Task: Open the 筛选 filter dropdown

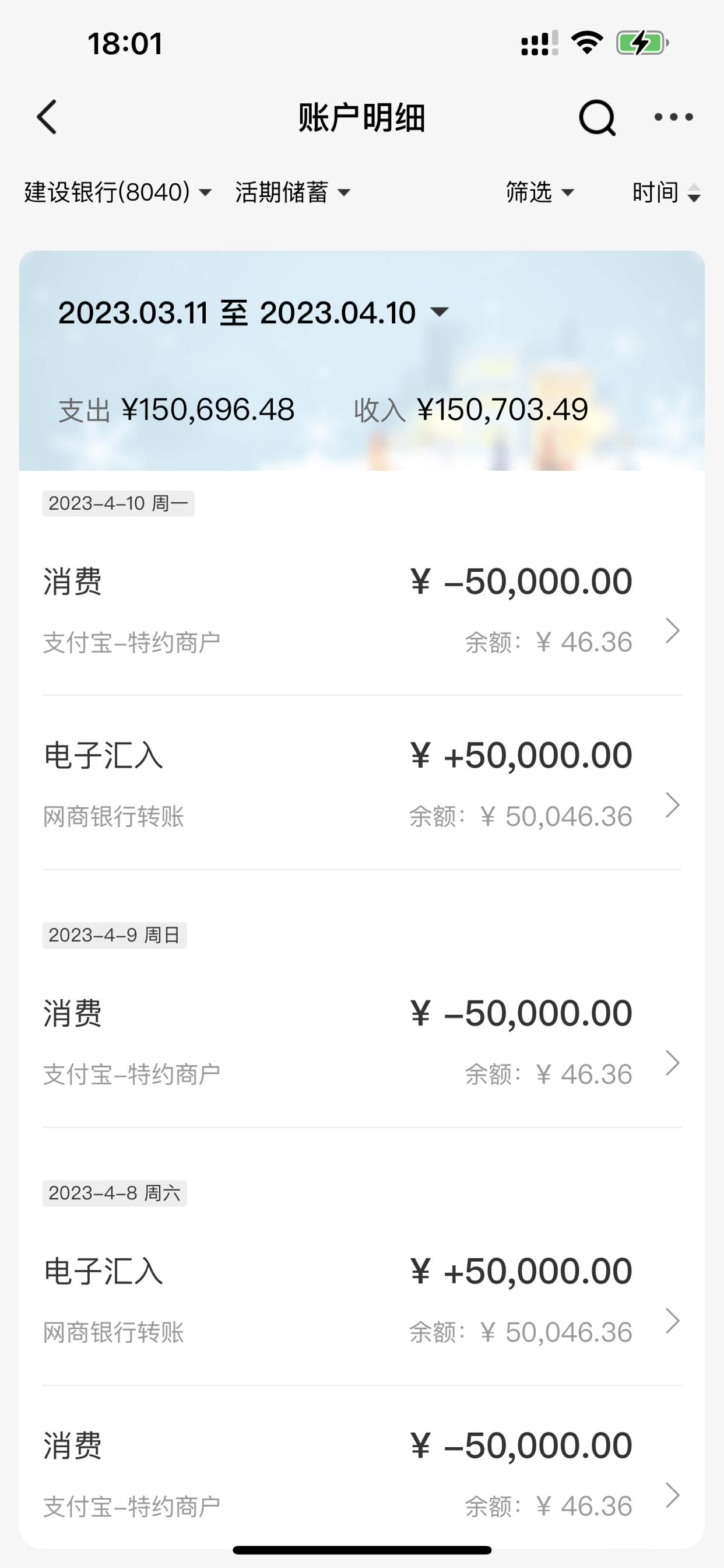Action: coord(540,192)
